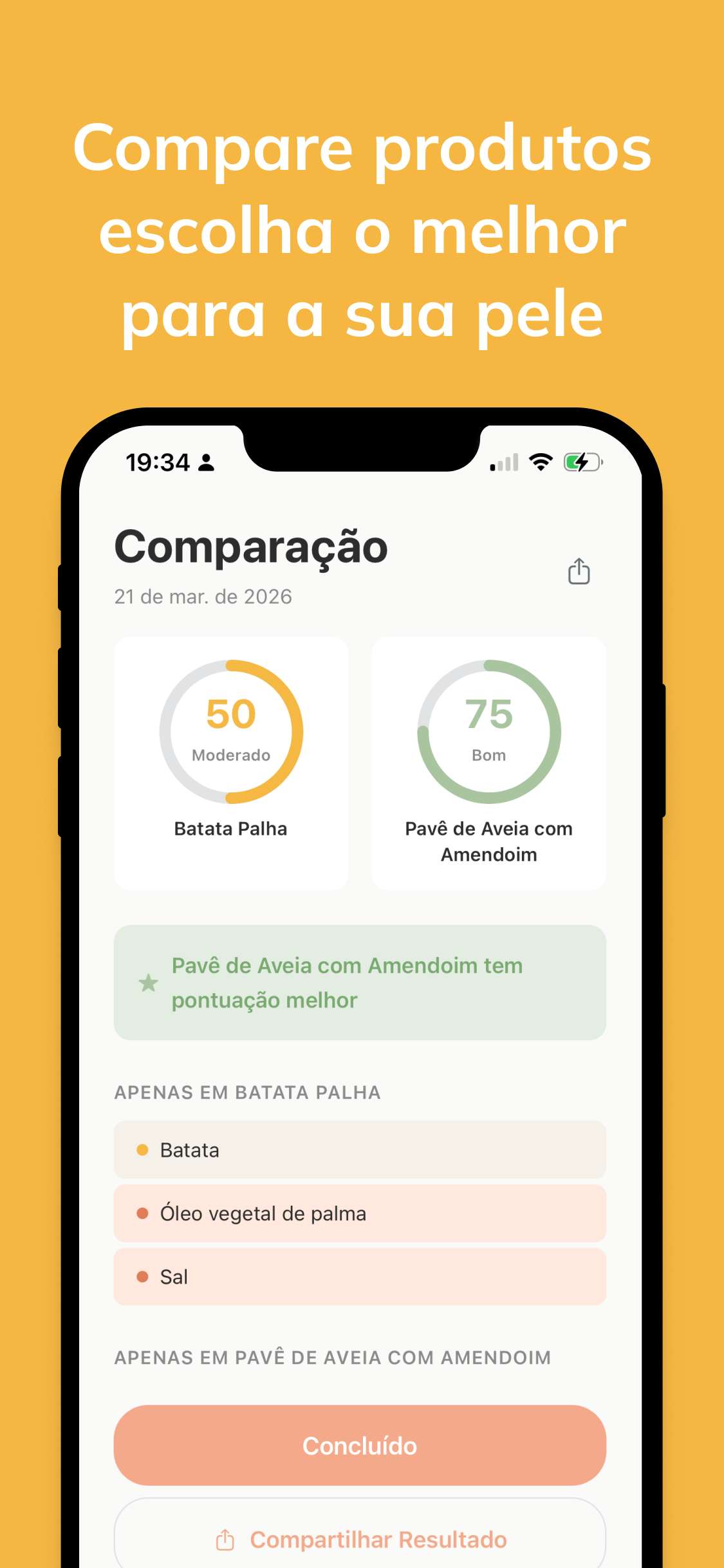Select the date 21 de mar. de 2026
724x1568 pixels.
pyautogui.click(x=203, y=597)
